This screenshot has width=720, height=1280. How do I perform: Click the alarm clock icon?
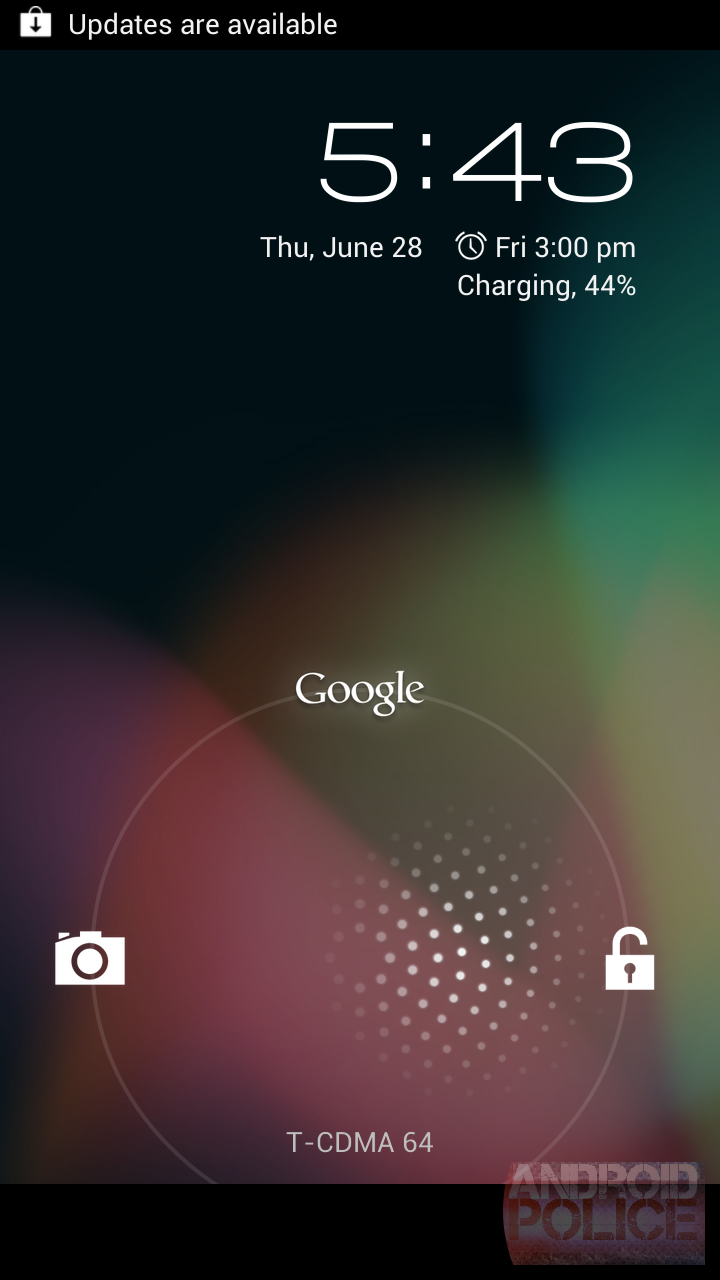(470, 246)
